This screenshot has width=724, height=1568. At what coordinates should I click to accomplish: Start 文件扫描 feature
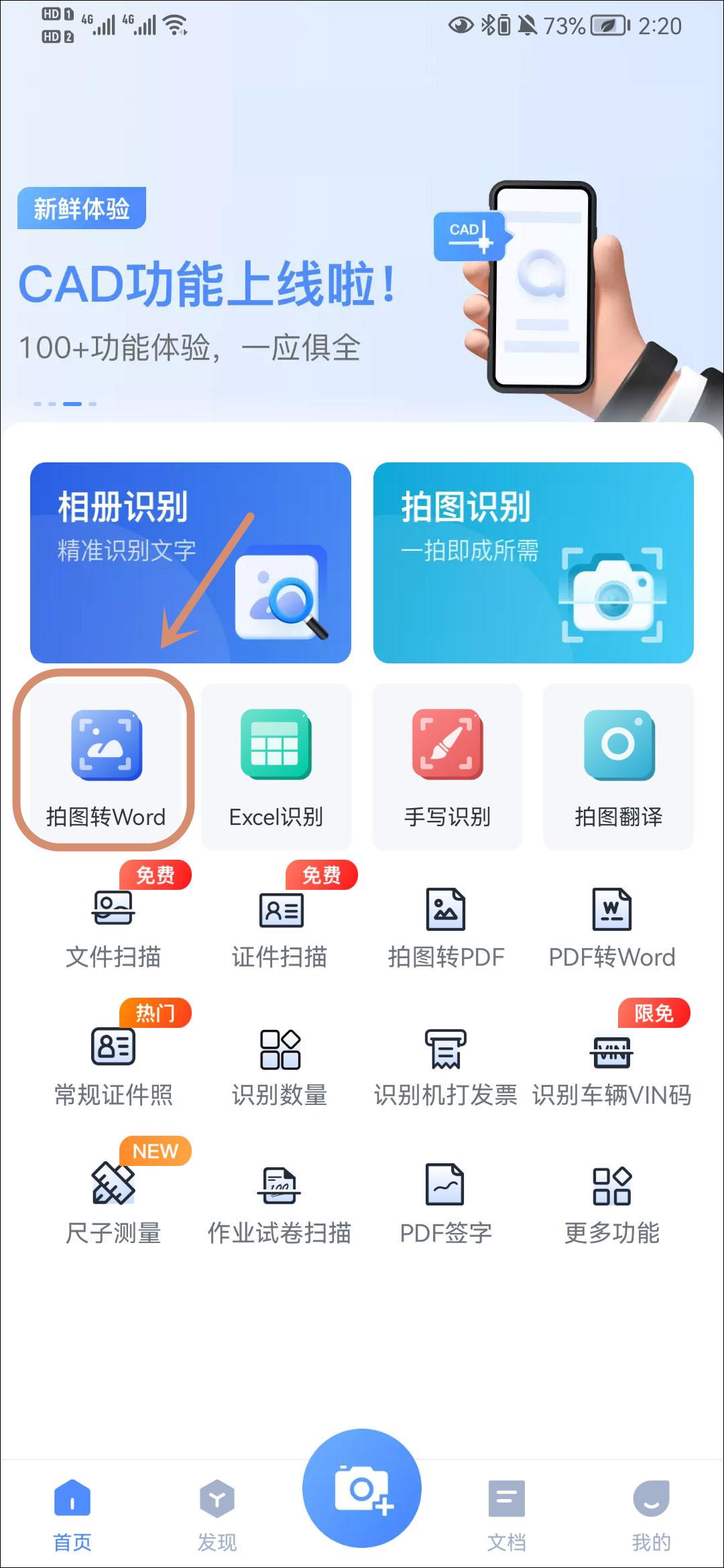tap(113, 928)
